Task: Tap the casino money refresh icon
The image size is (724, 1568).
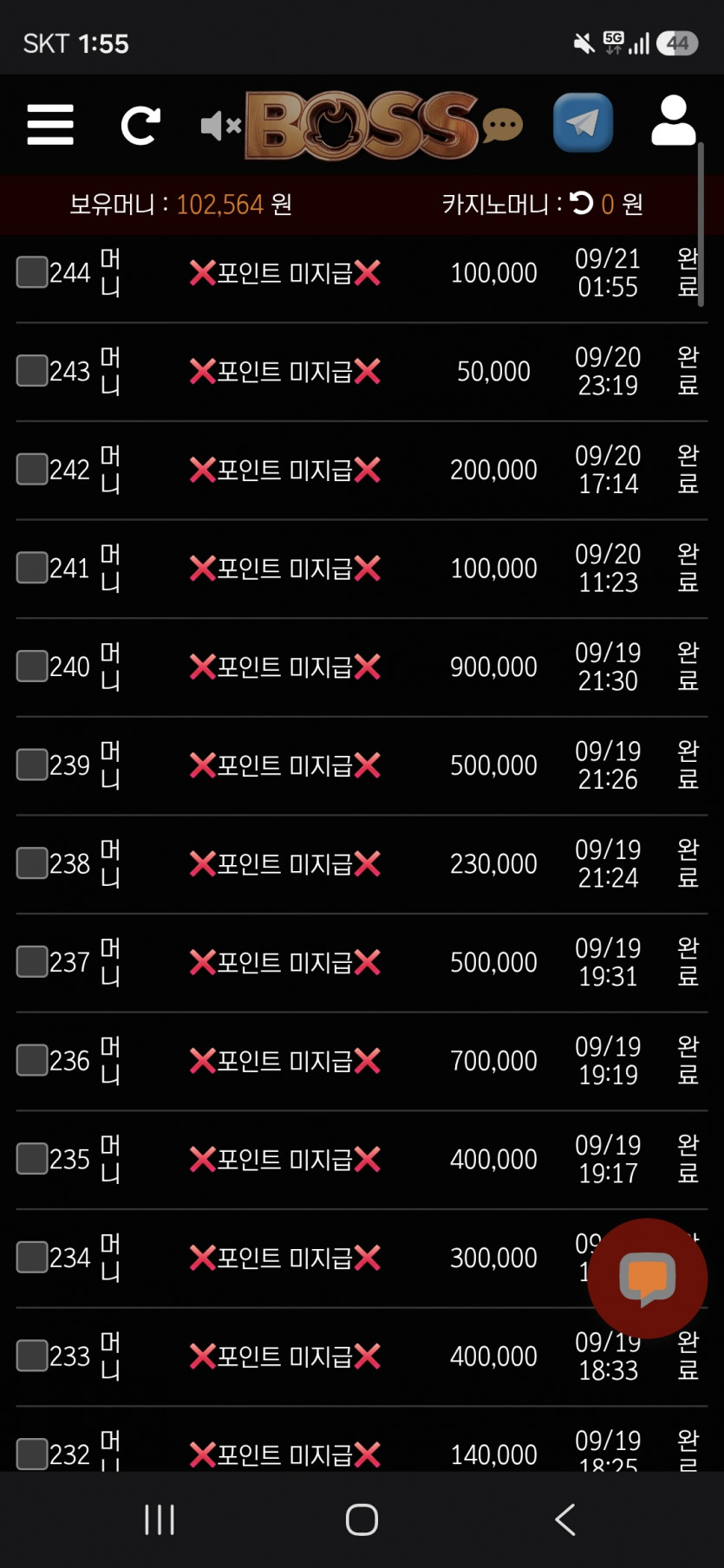Action: (582, 204)
